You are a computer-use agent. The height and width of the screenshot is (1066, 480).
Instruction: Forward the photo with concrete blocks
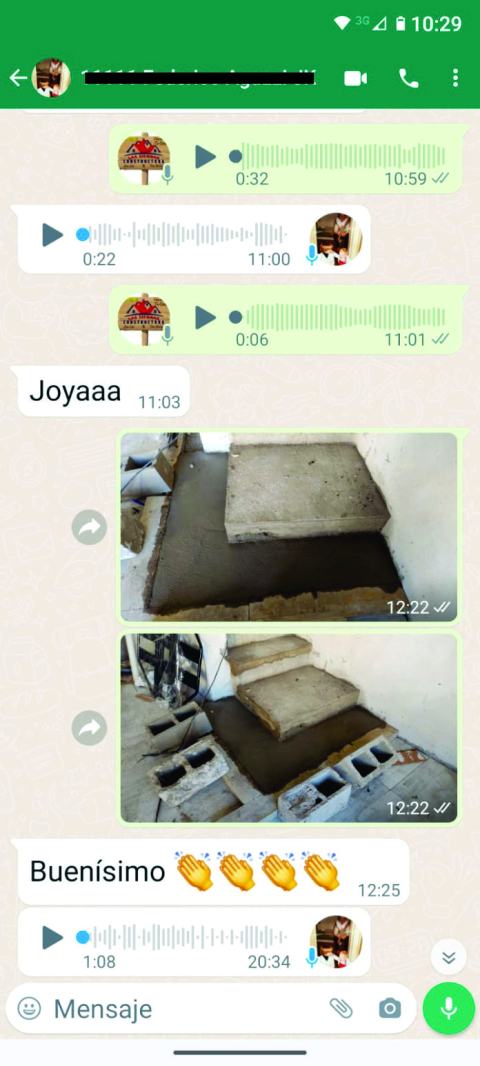[x=90, y=728]
